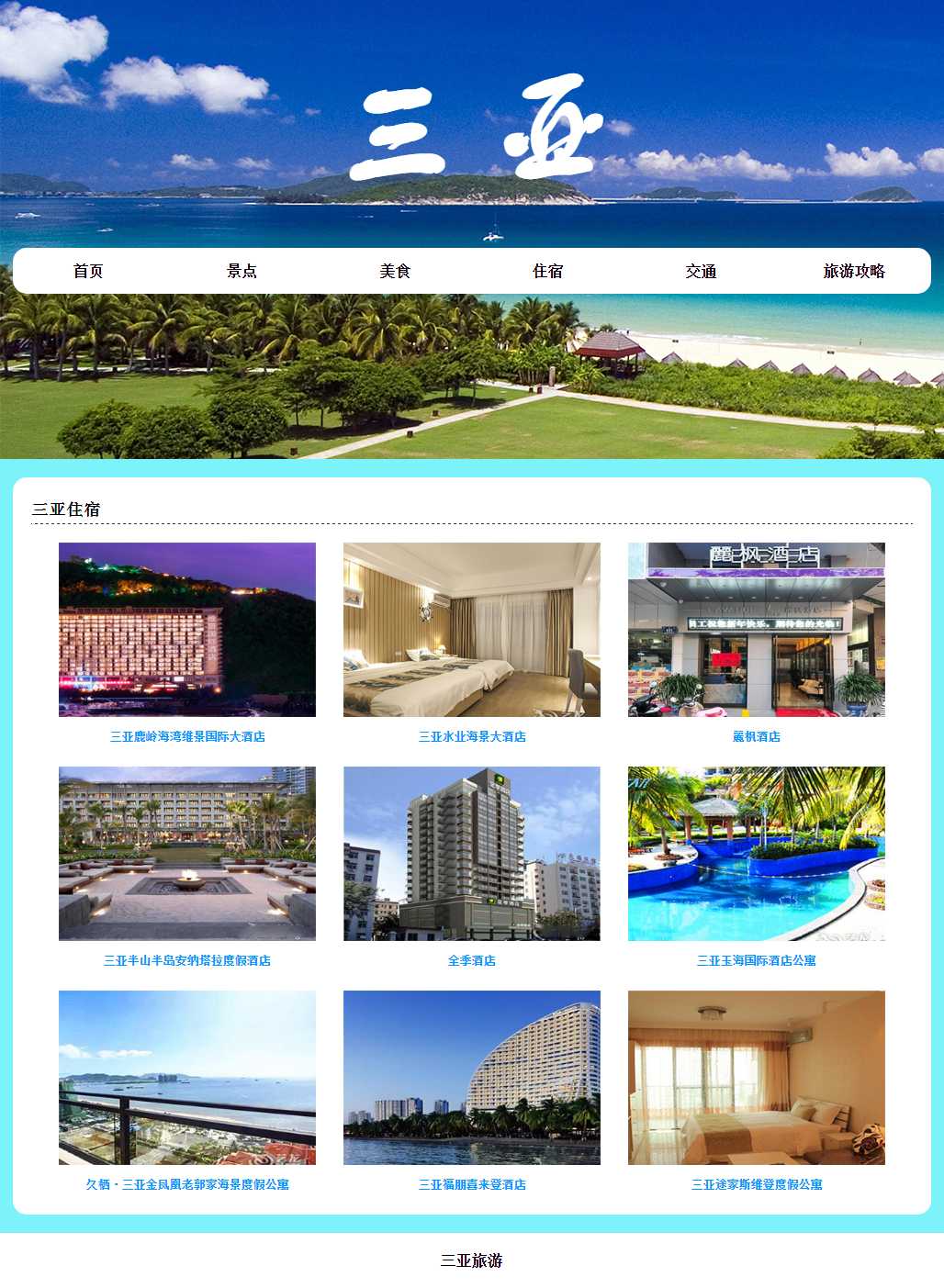
Task: Open the 三亚途家斯维登度假公寓 link
Action: (x=757, y=1184)
